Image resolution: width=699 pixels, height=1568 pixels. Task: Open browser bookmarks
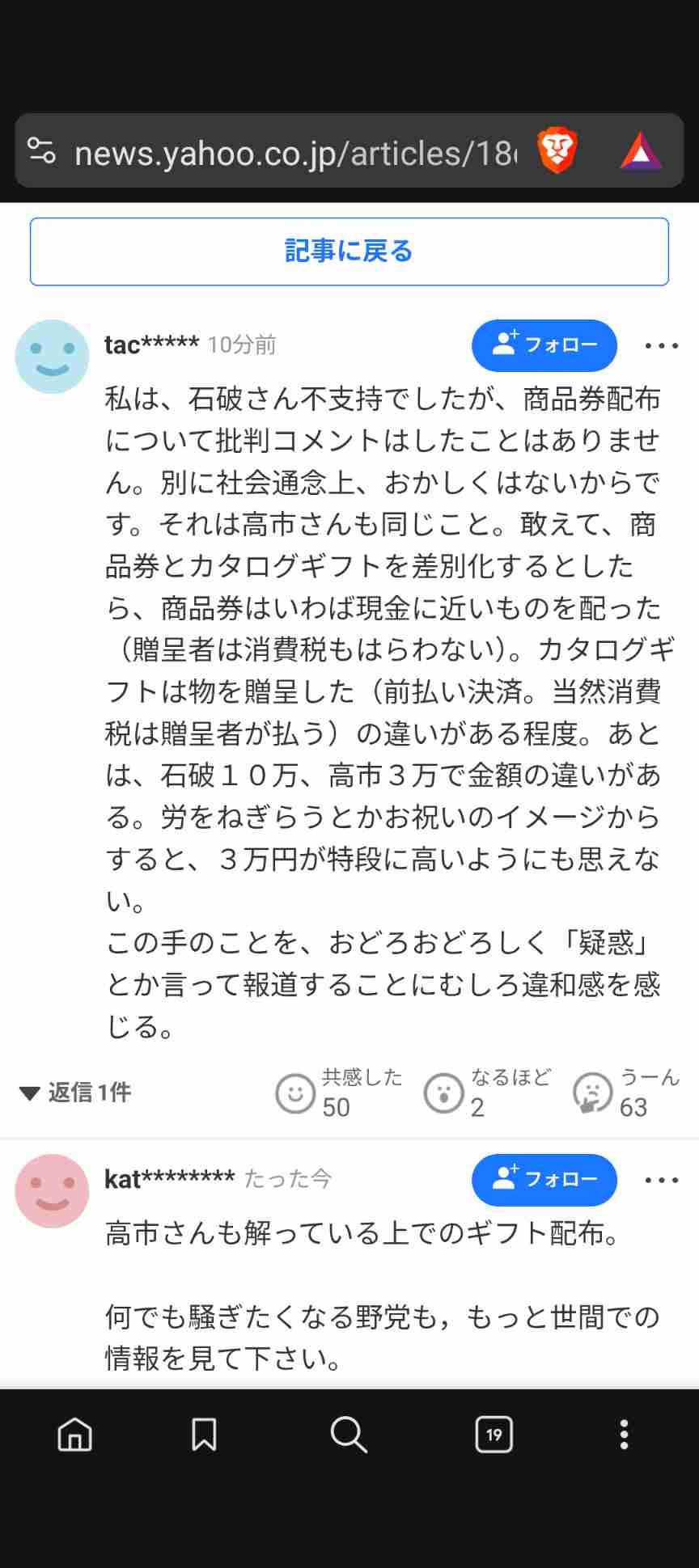tap(204, 1435)
